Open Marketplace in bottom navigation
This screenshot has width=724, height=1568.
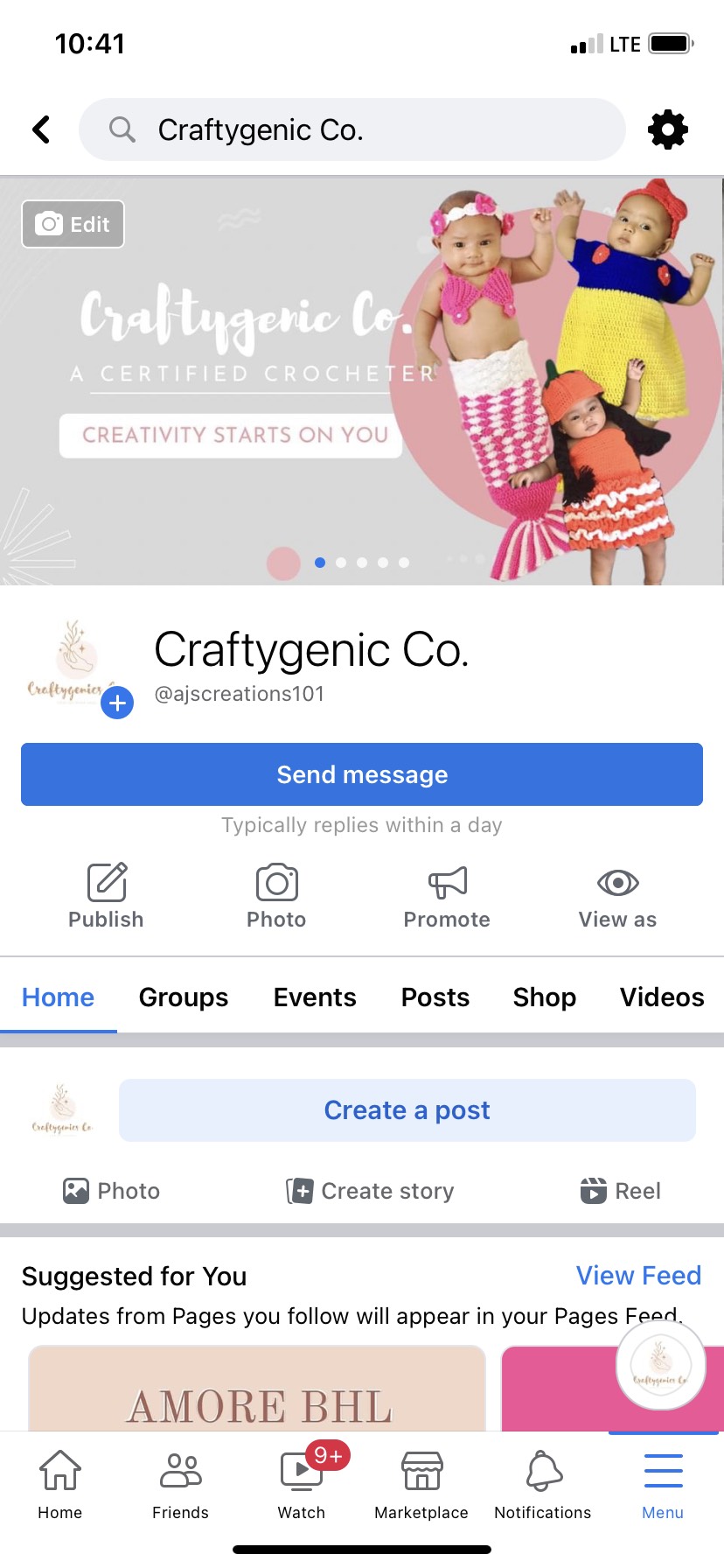click(x=421, y=1485)
